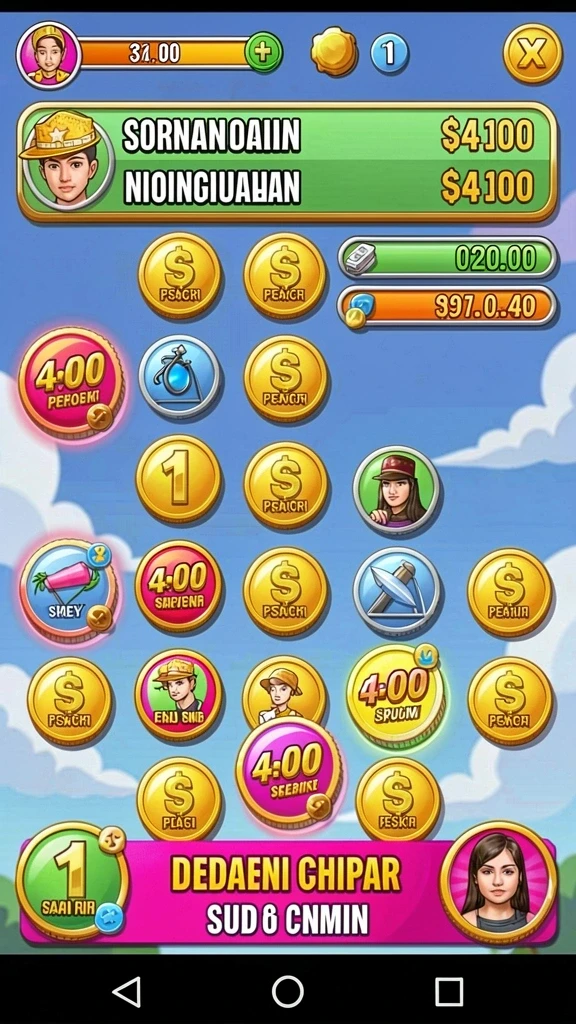Select the straw hat character coin
The image size is (576, 1024).
(x=284, y=689)
